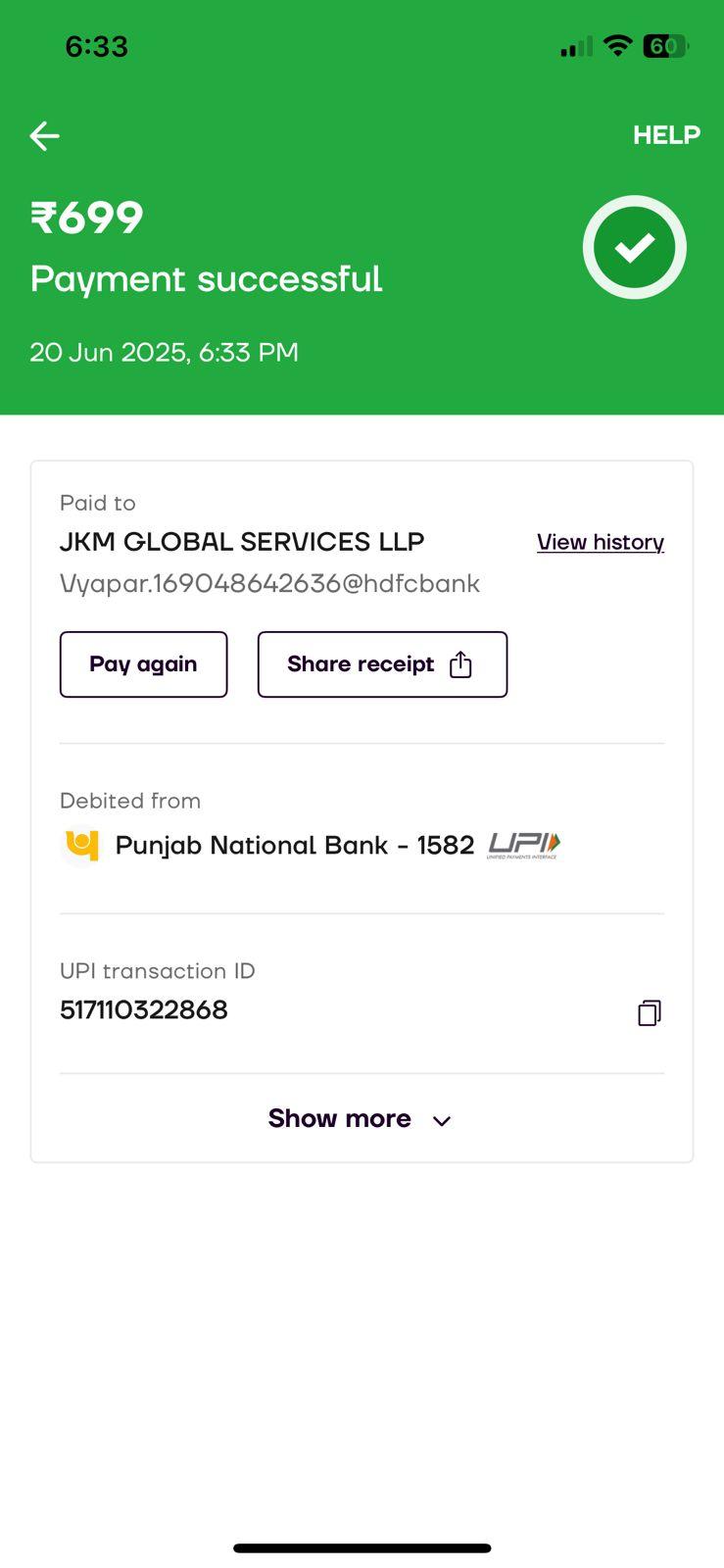Tap the Pay again button
Viewport: 724px width, 1568px height.
click(144, 664)
